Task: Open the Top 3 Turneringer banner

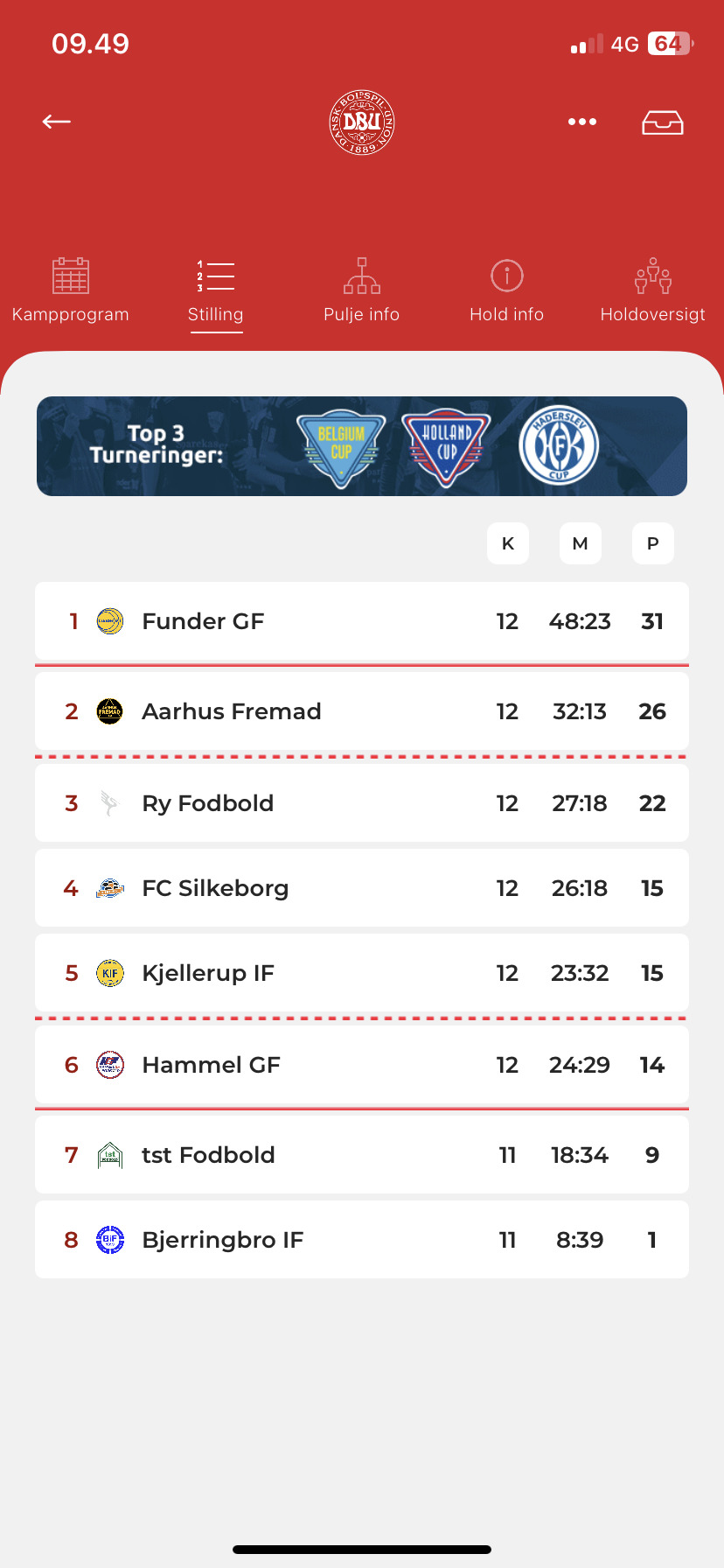Action: coord(362,446)
